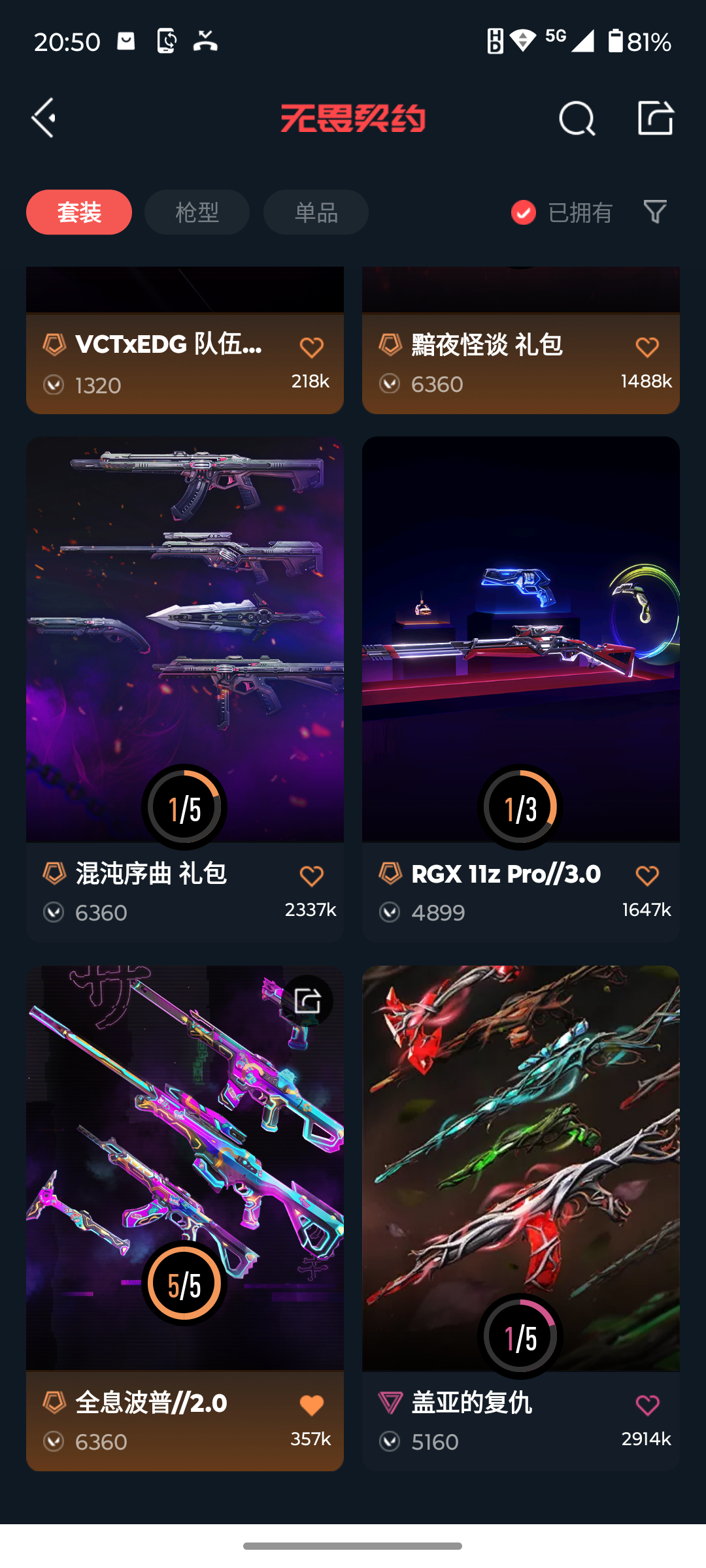Select the 套装 tab
Image resolution: width=706 pixels, height=1568 pixels.
(79, 212)
